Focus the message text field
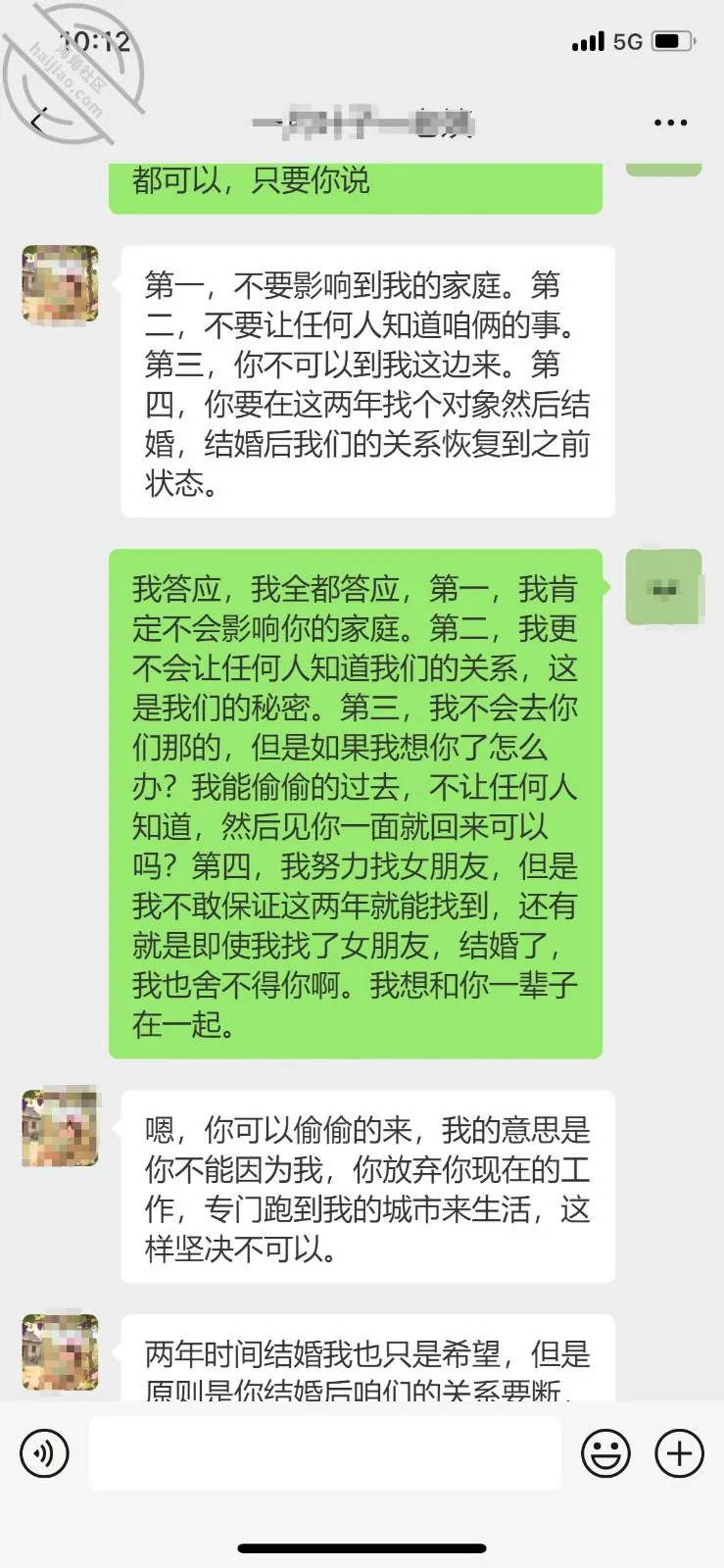The height and width of the screenshot is (1568, 724). point(325,1453)
